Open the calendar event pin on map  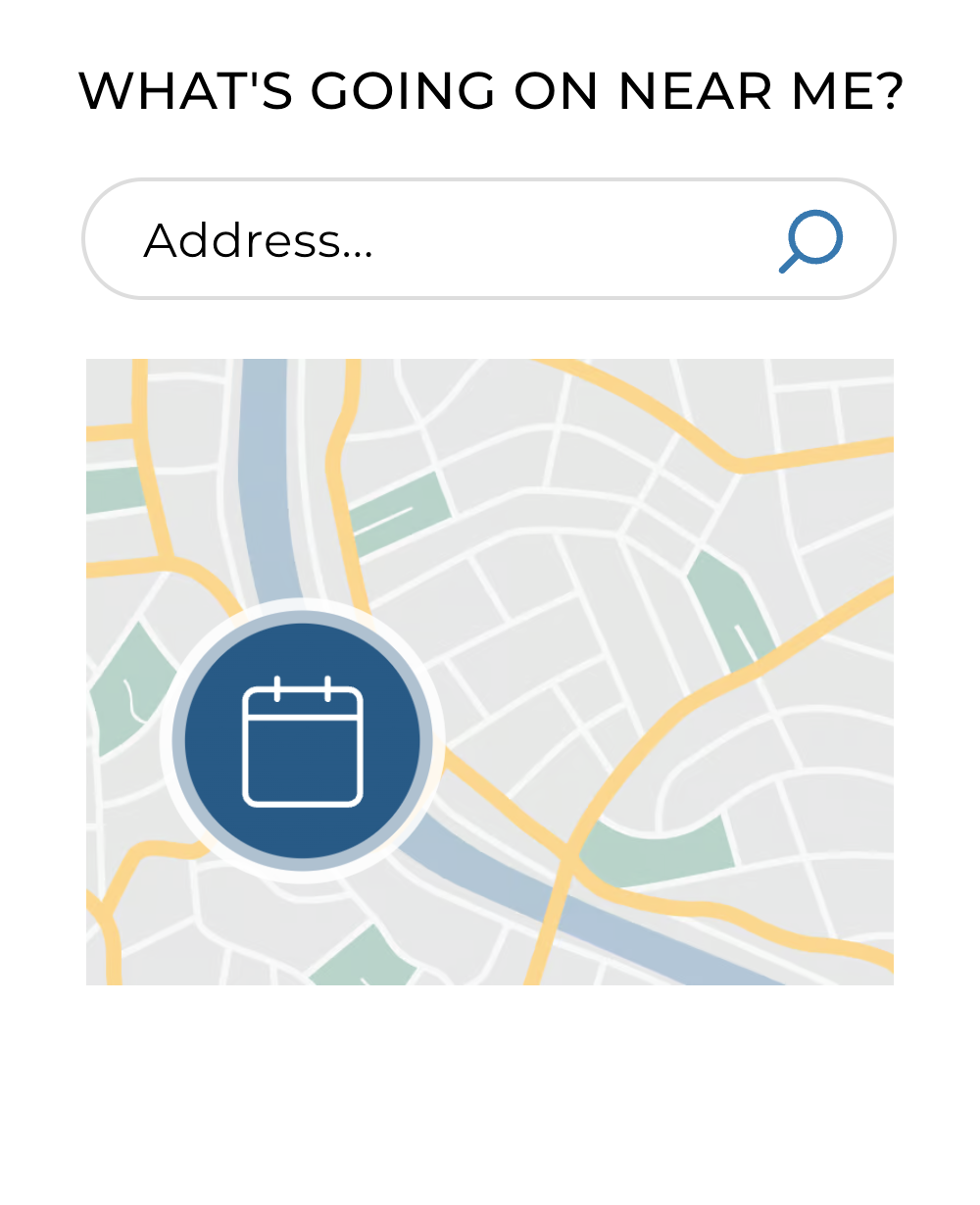coord(303,742)
